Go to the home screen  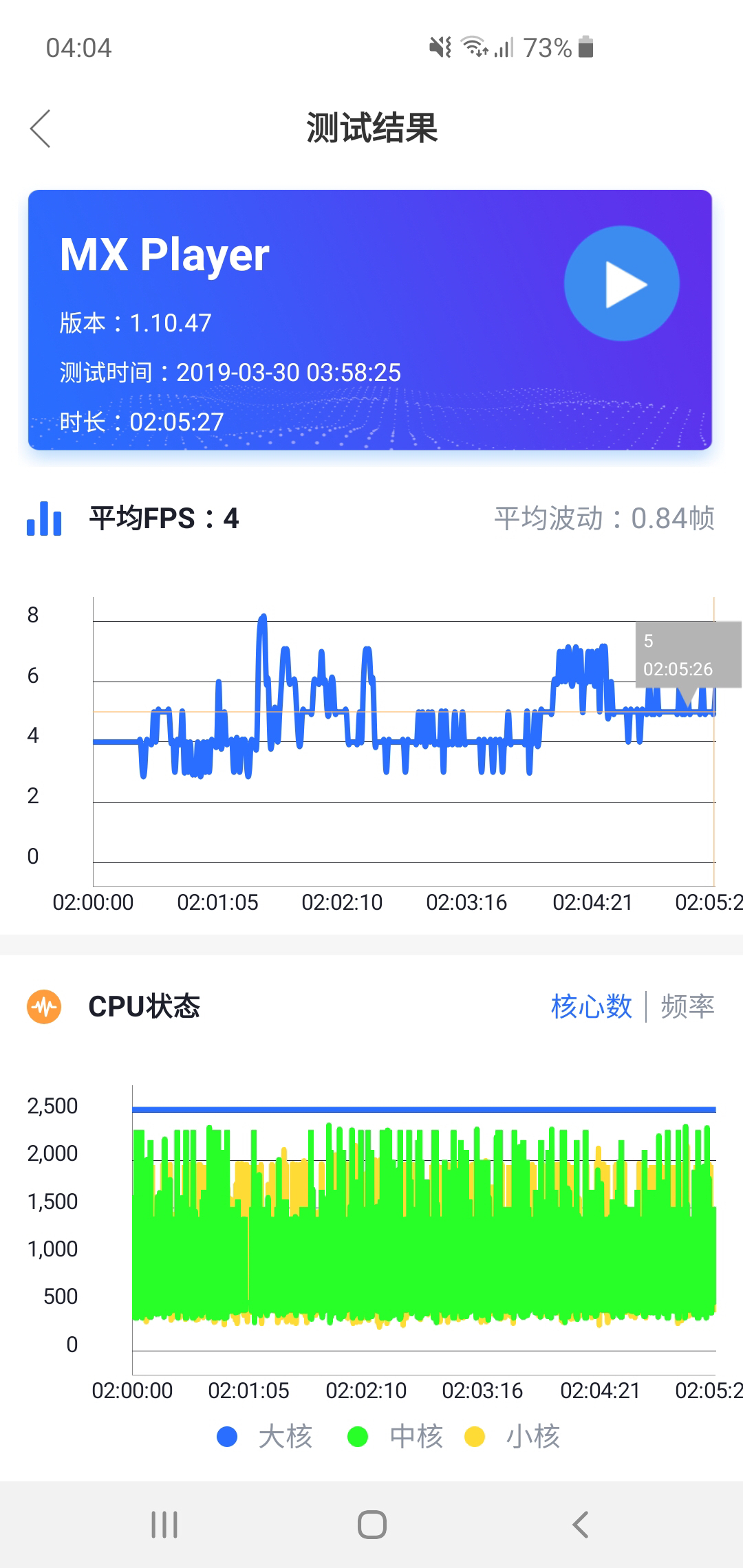tap(371, 1525)
